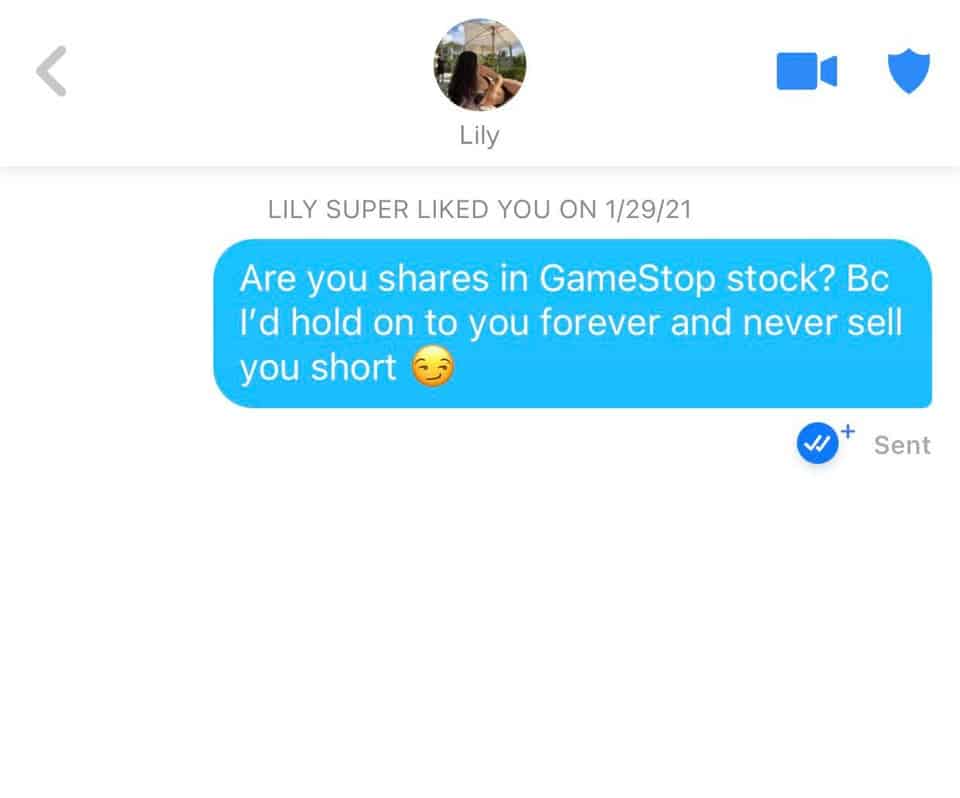Tap the read receipts checkmark icon

coord(818,444)
